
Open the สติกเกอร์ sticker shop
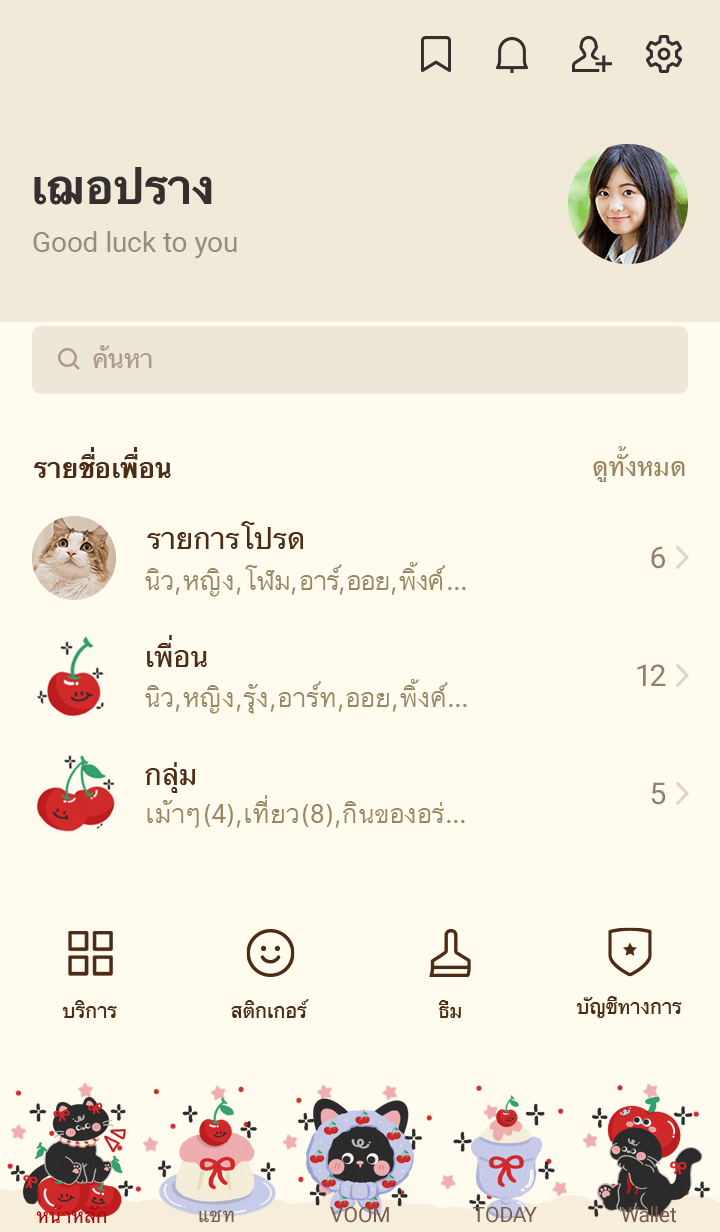pyautogui.click(x=270, y=973)
